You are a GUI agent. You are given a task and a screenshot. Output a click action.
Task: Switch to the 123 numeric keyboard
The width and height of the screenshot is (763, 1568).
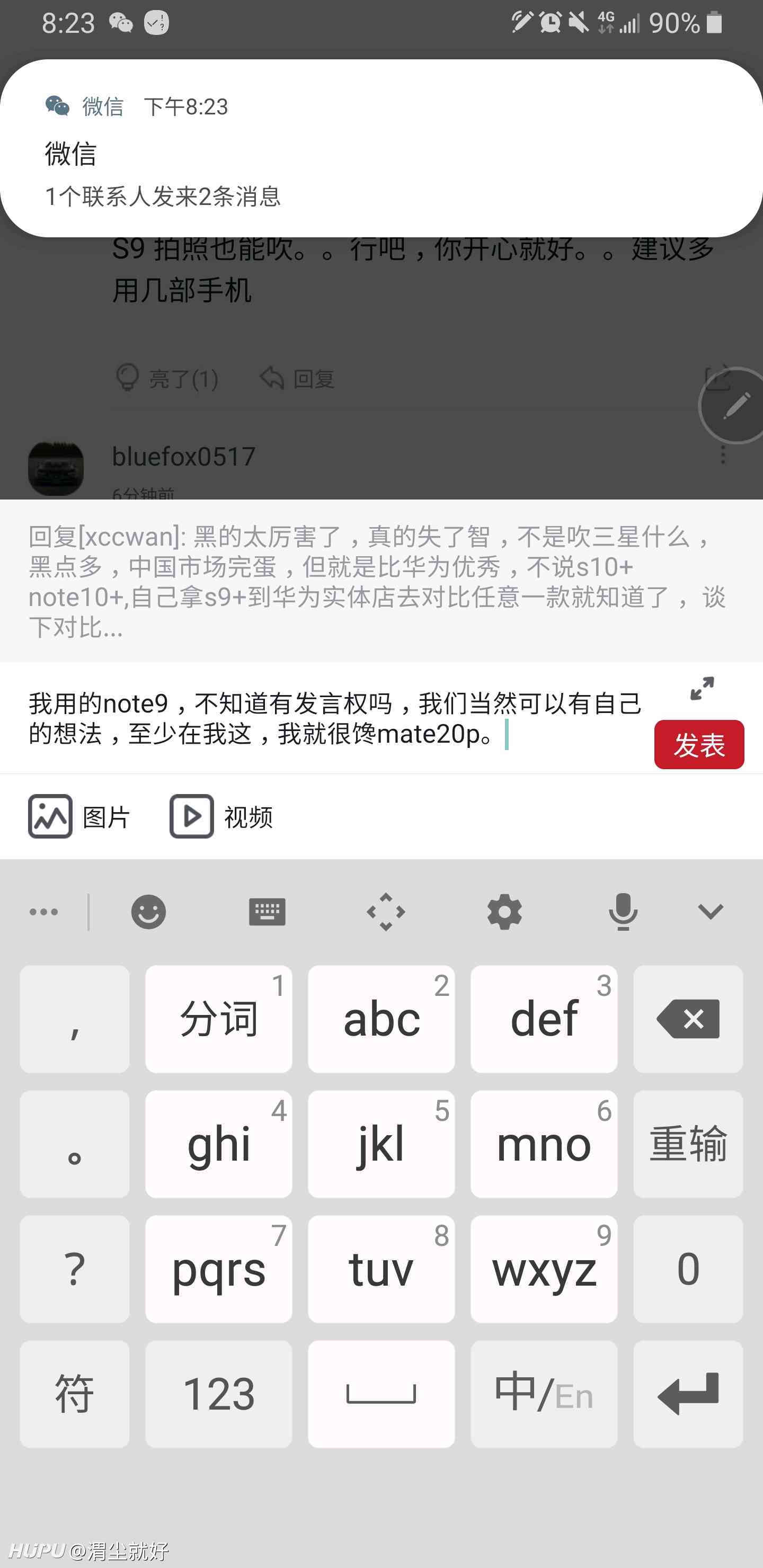coord(219,1394)
